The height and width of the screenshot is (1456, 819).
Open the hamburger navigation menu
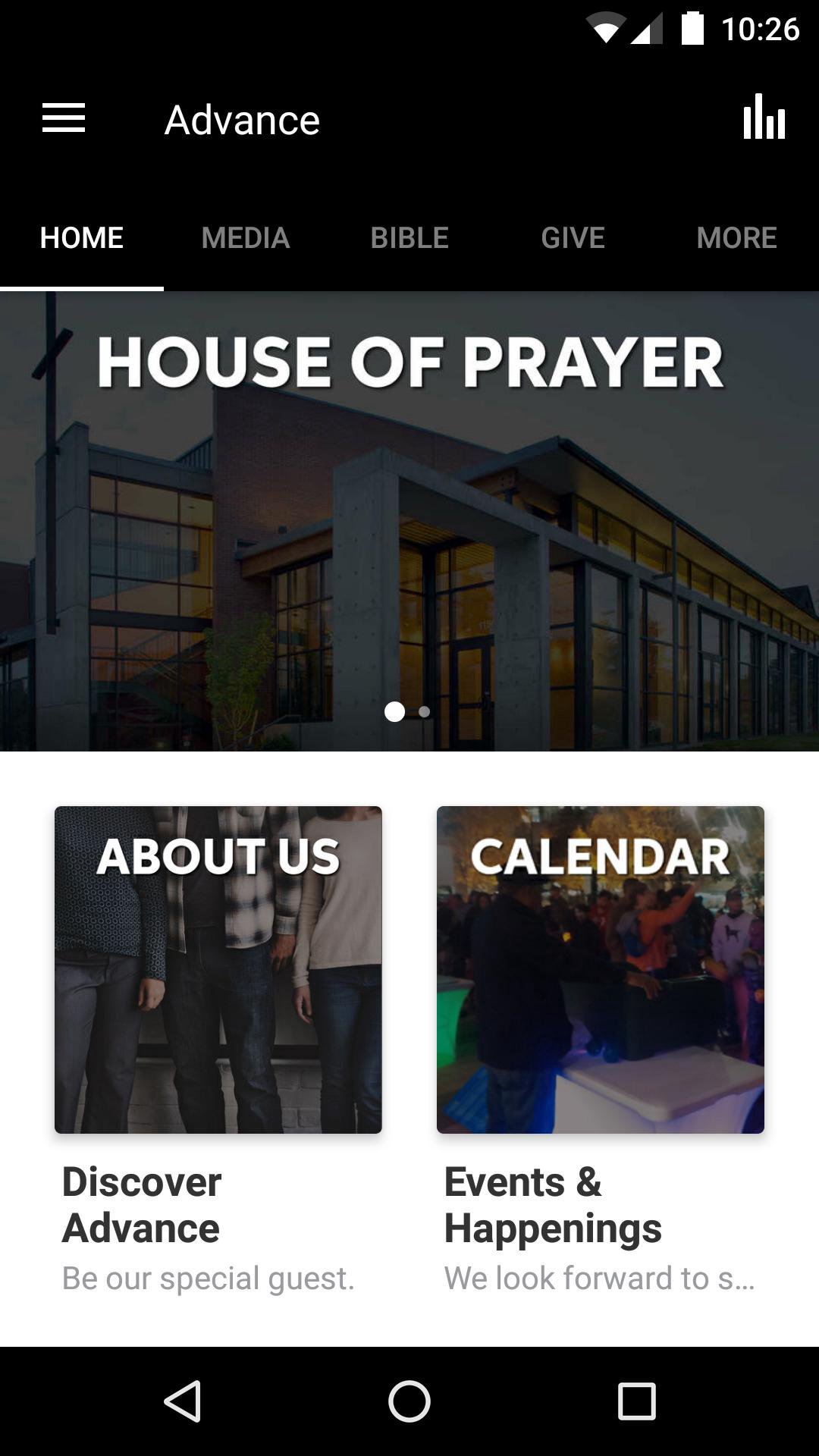pos(64,119)
